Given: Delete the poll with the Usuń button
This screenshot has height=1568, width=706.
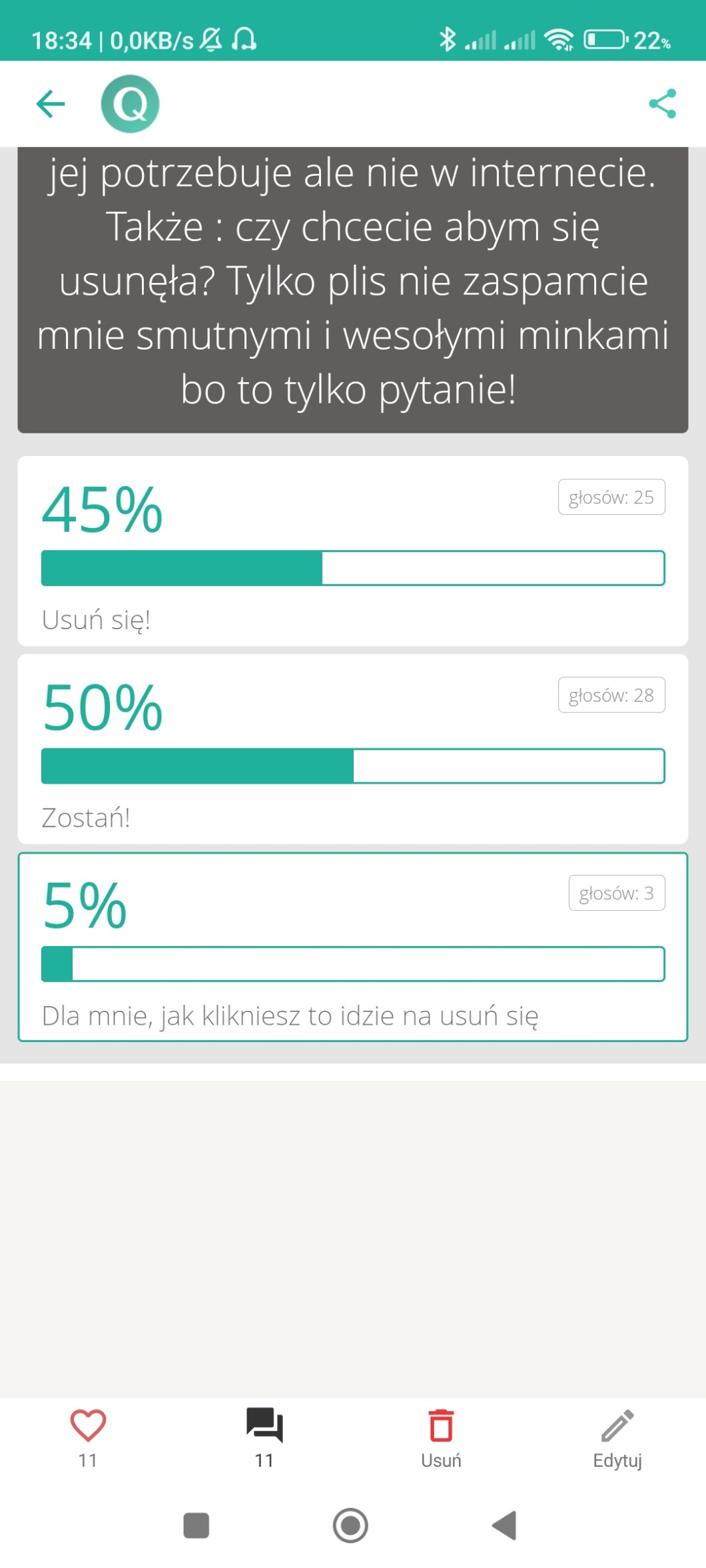Looking at the screenshot, I should [441, 1437].
